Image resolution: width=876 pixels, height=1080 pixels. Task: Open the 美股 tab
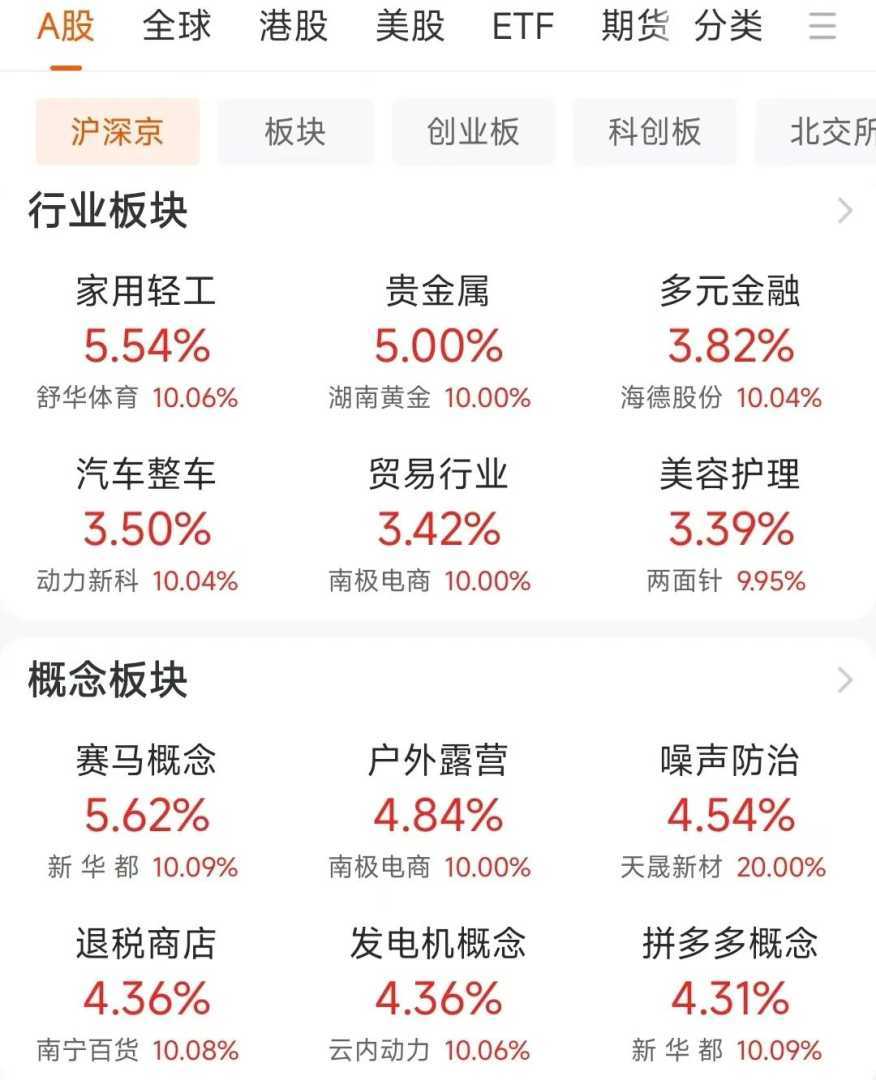(x=410, y=26)
